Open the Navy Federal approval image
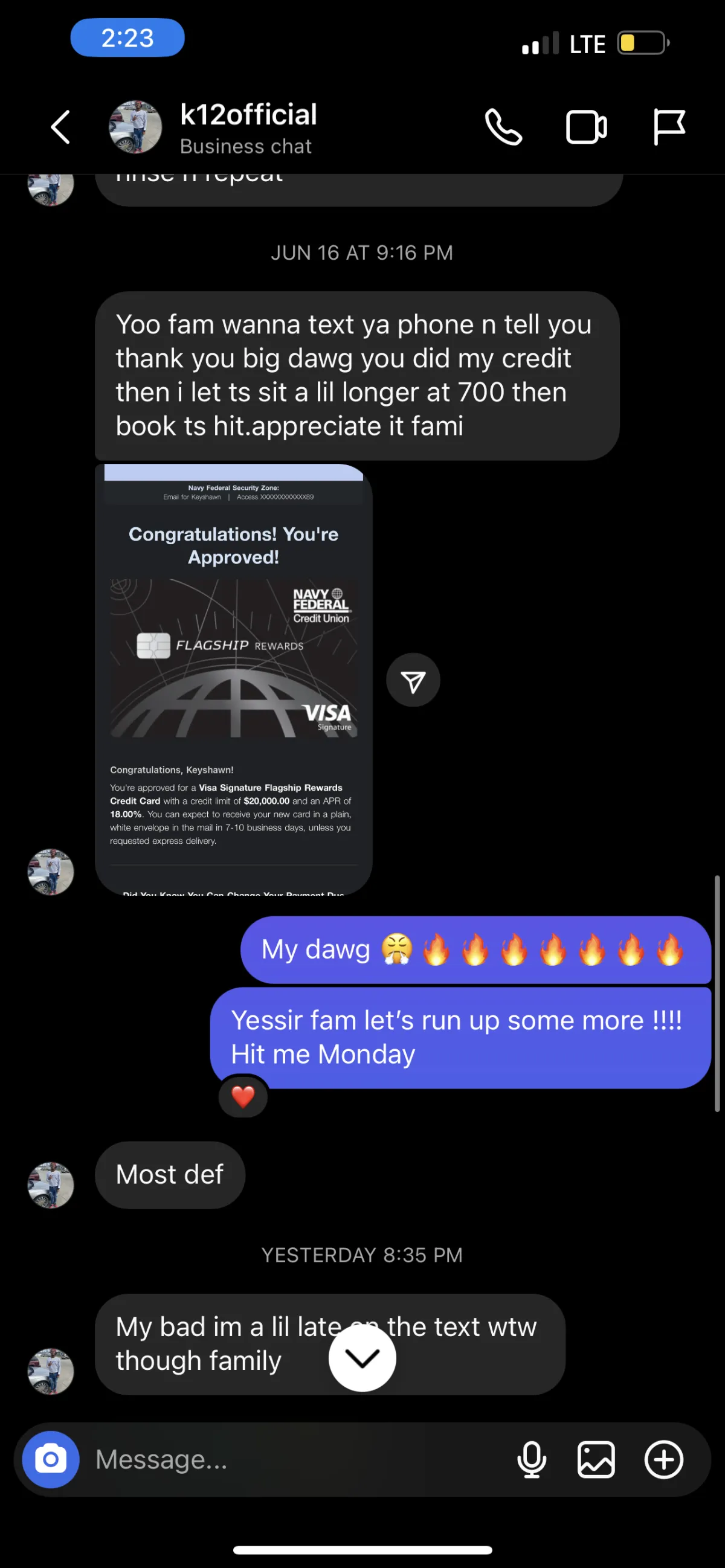The height and width of the screenshot is (1568, 725). tap(234, 680)
